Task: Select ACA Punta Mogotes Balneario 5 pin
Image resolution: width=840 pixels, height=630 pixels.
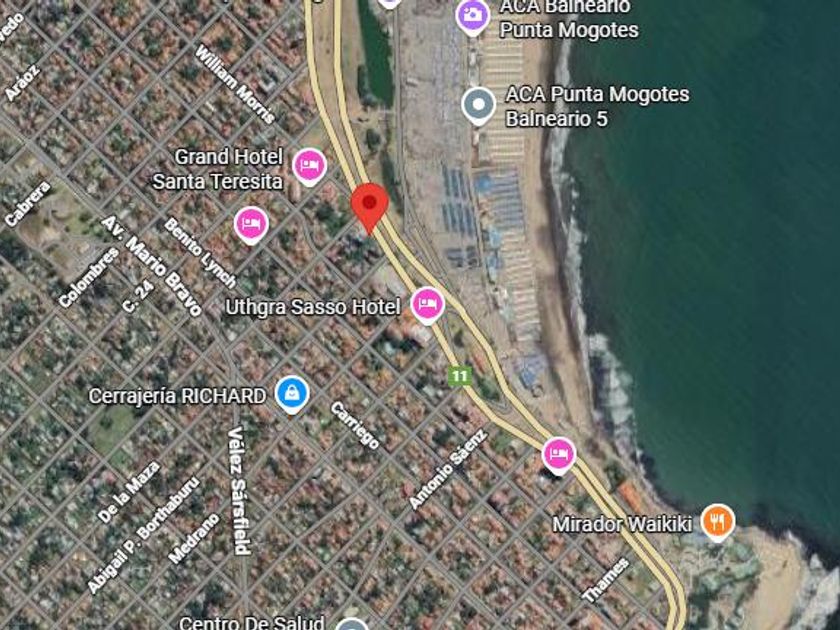Action: [x=478, y=106]
